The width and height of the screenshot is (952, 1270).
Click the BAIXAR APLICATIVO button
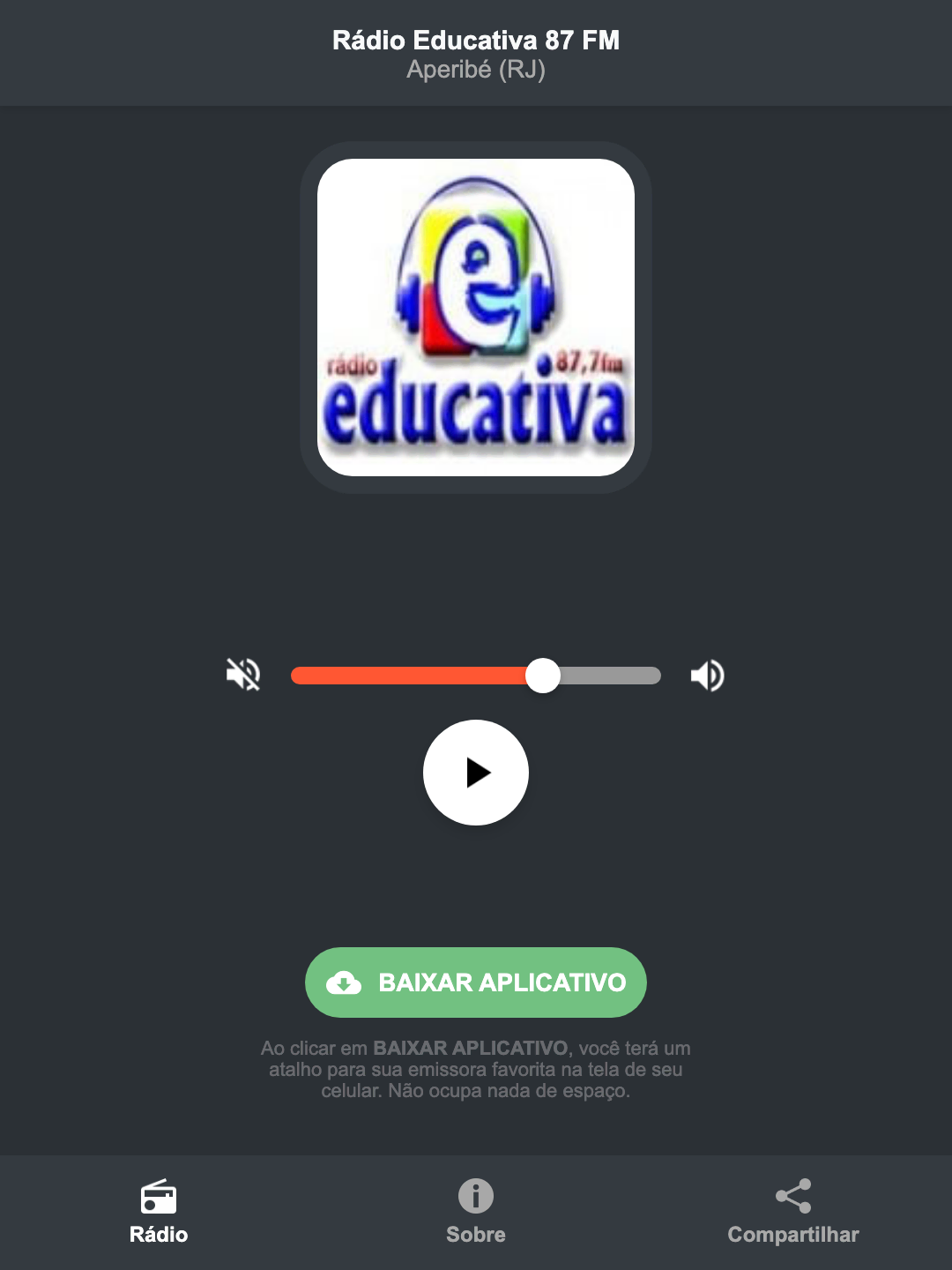point(475,982)
